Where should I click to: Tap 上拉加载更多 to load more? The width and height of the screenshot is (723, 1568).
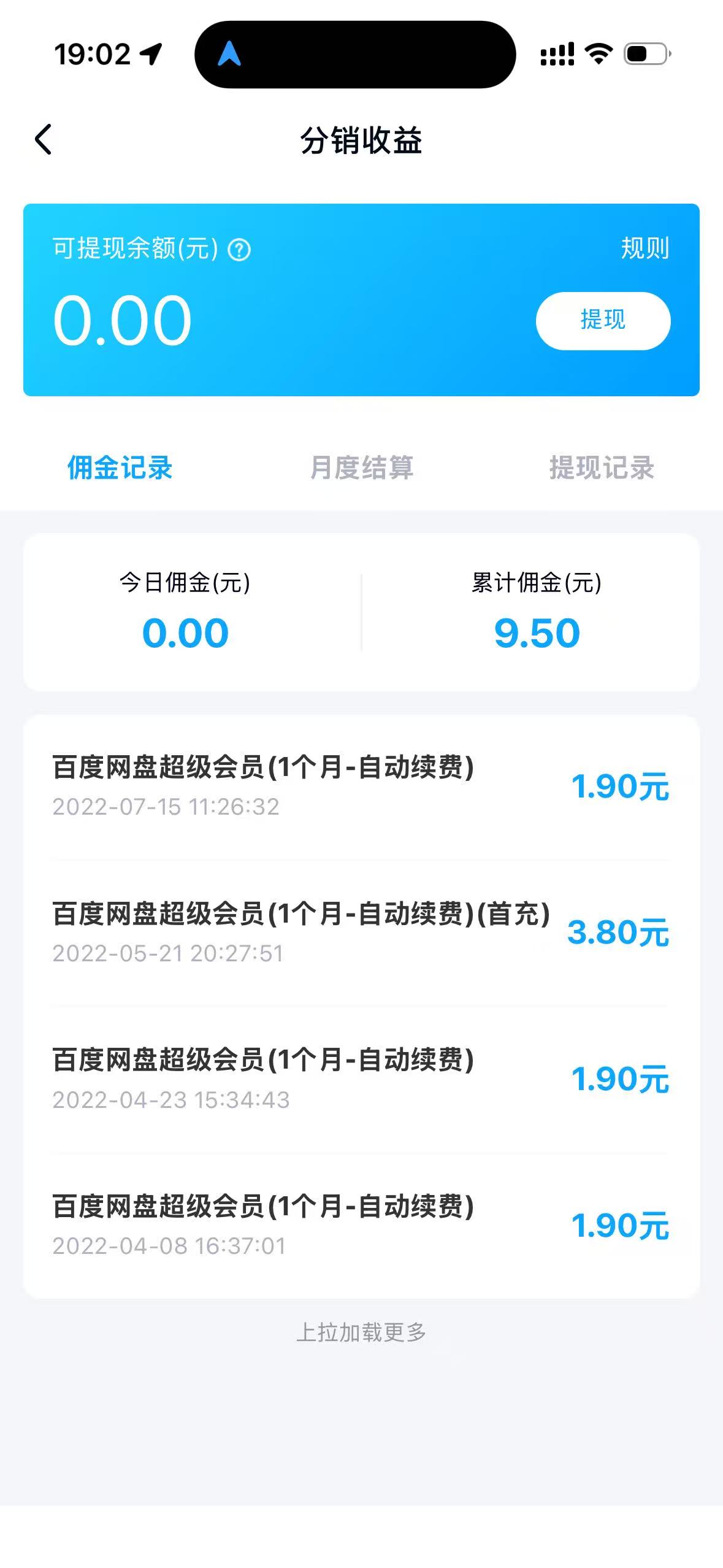coord(362,1332)
